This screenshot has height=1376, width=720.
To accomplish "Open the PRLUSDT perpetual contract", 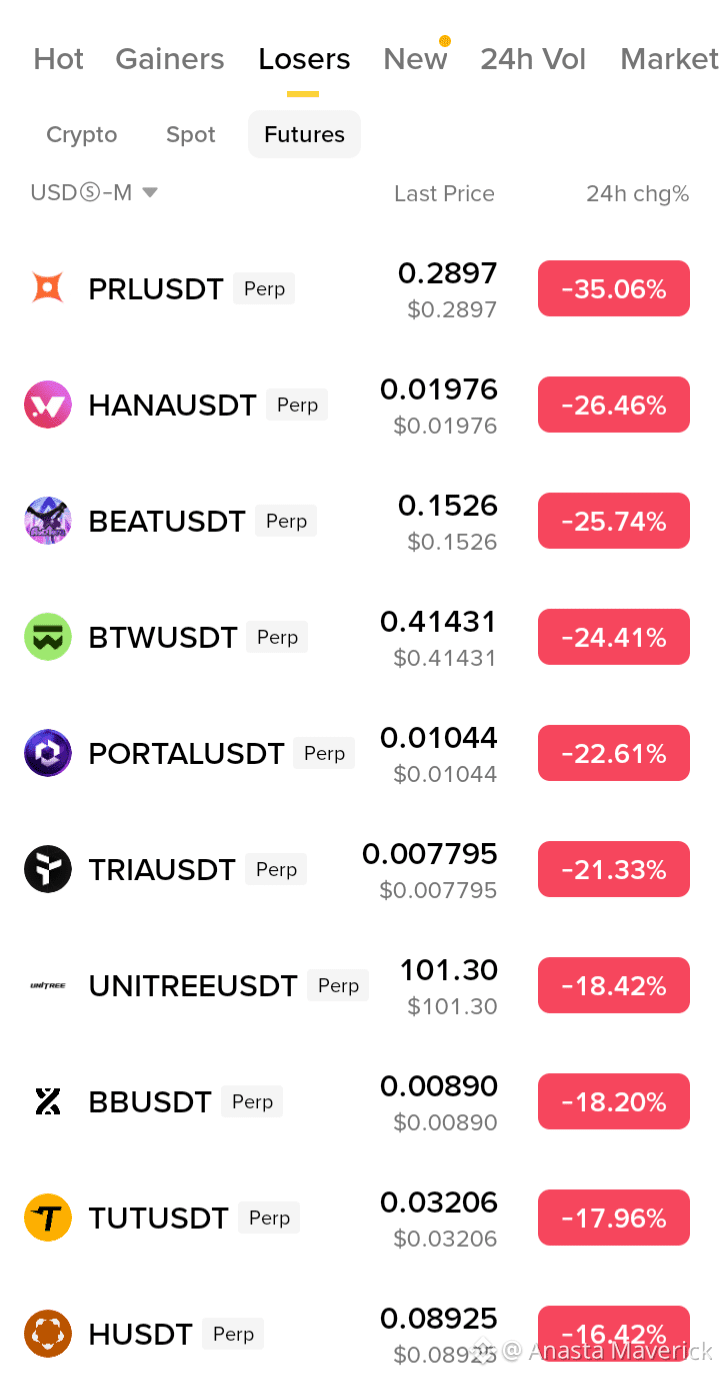I will (360, 289).
